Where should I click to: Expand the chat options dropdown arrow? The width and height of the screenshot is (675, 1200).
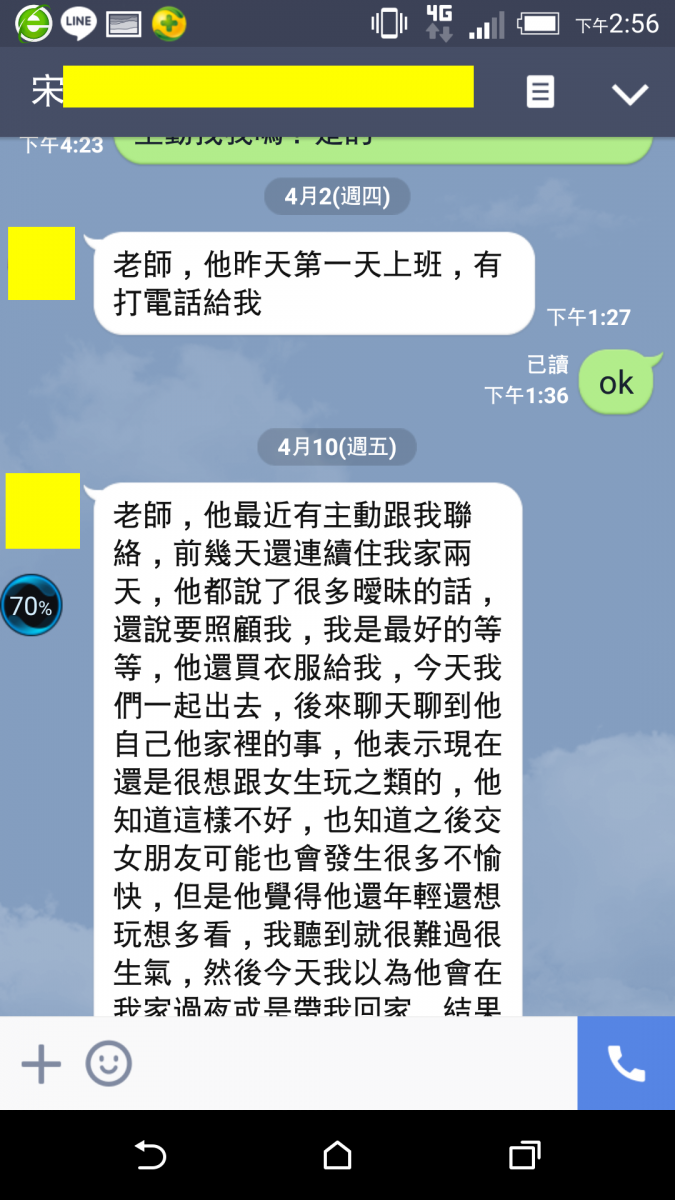click(630, 94)
